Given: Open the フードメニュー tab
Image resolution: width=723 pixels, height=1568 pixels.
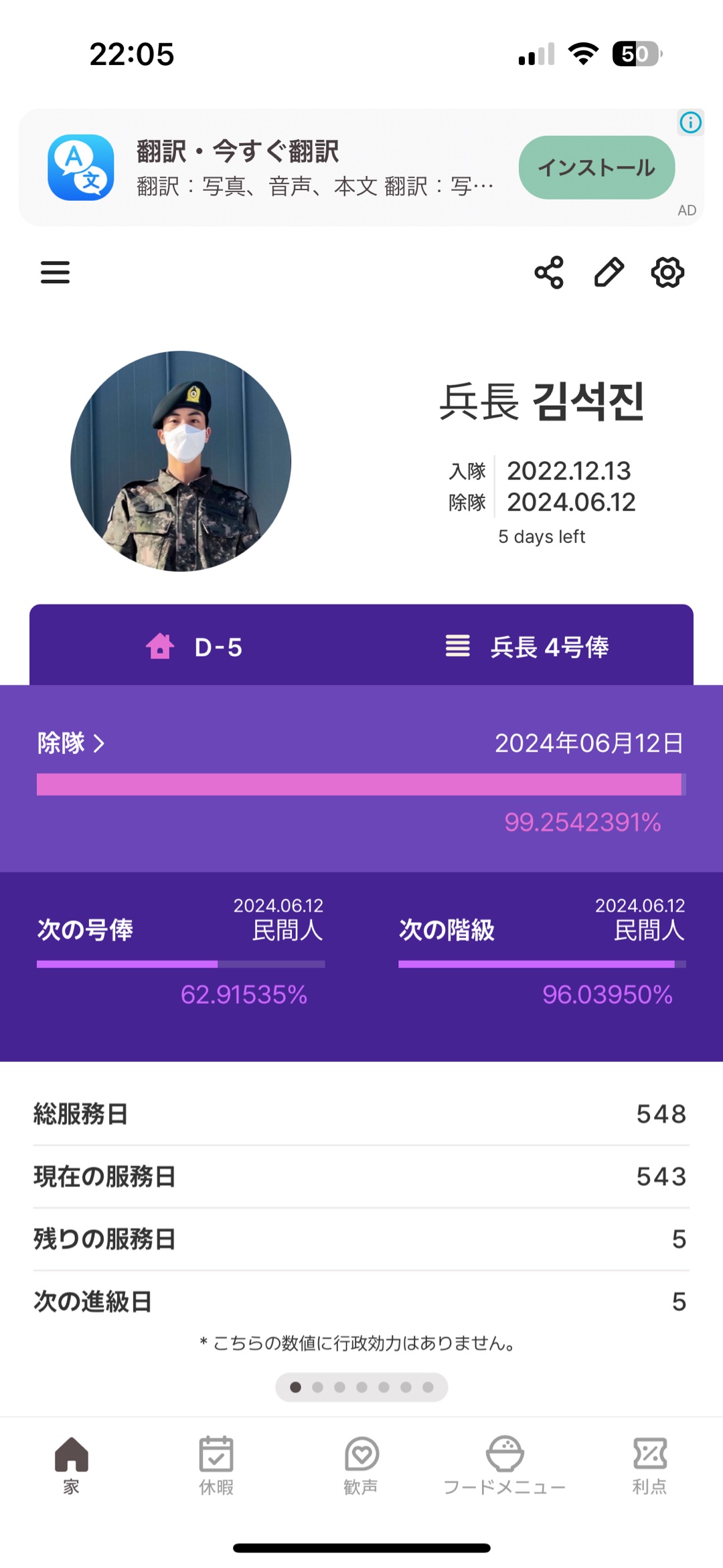Looking at the screenshot, I should [x=505, y=1465].
